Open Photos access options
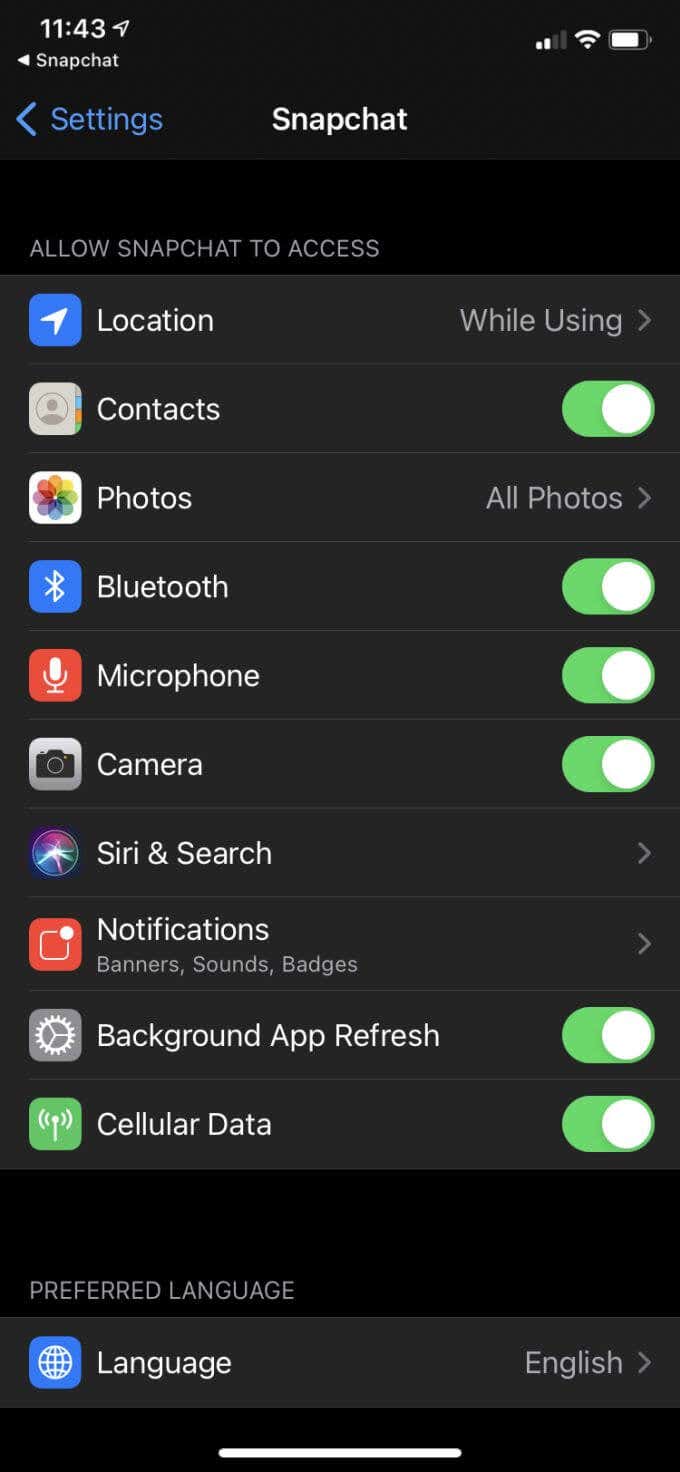This screenshot has width=680, height=1472. point(340,498)
